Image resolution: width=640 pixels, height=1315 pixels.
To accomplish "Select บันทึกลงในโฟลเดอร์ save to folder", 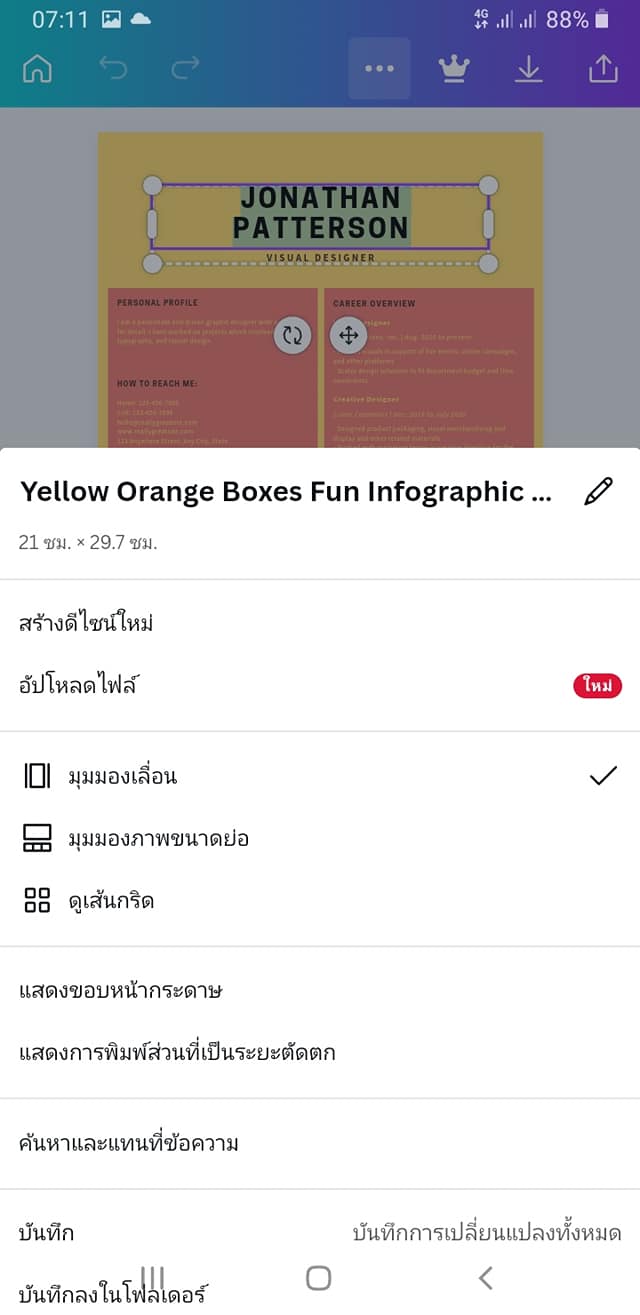I will (112, 1295).
